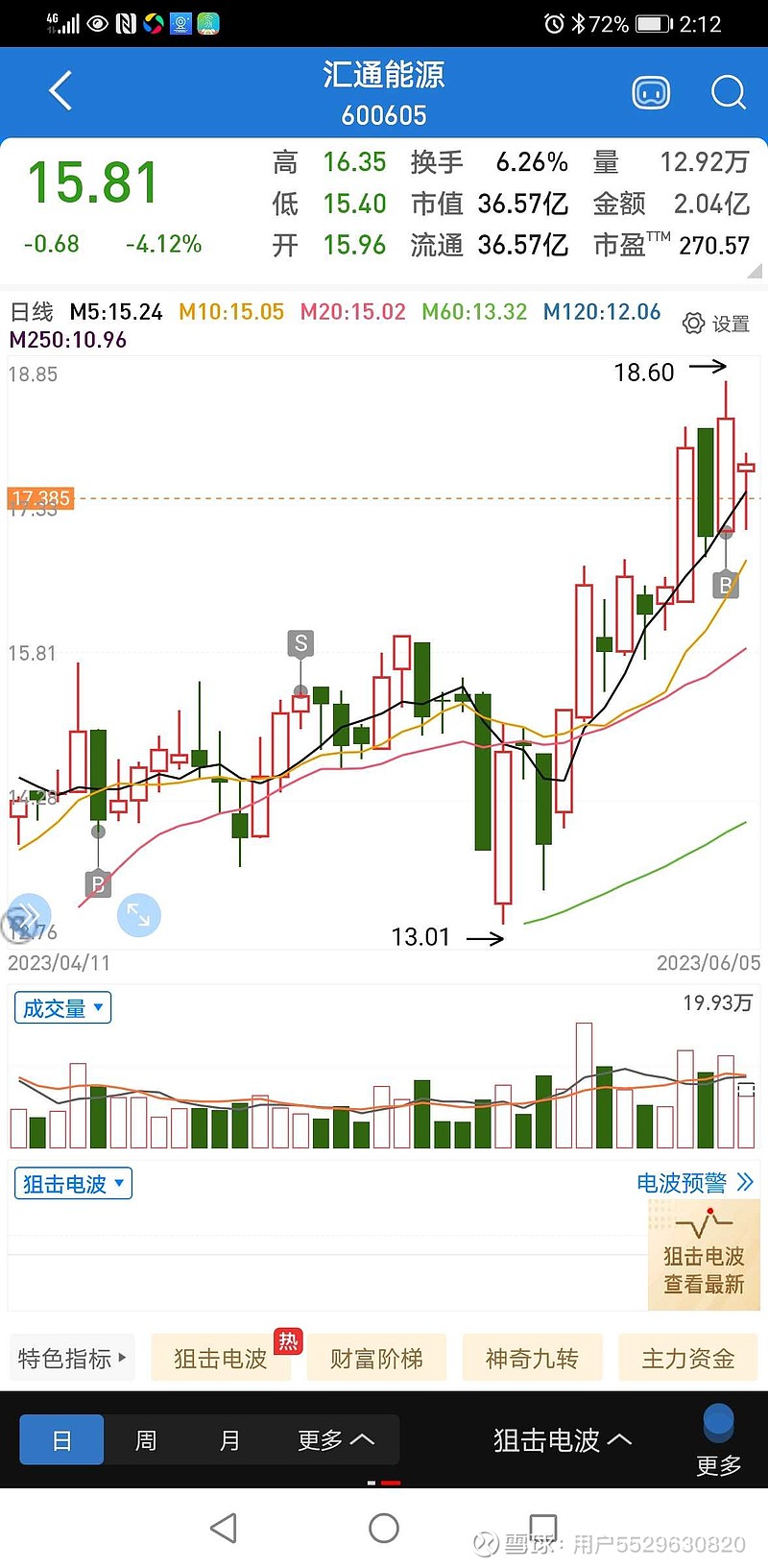Select the 财富阶梯 indicator chip
This screenshot has width=768, height=1568.
pyautogui.click(x=376, y=1358)
